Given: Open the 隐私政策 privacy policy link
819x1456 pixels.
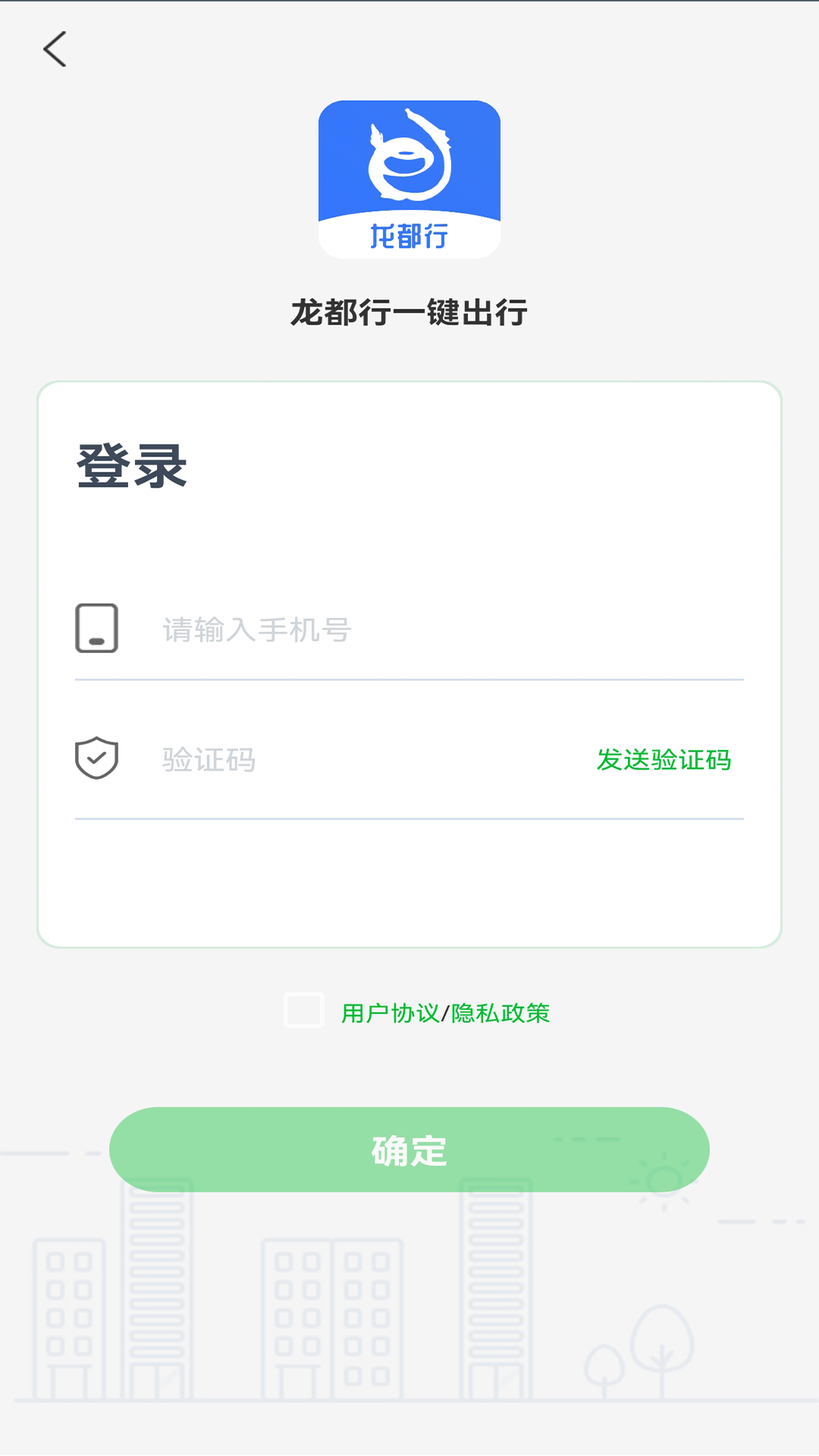Looking at the screenshot, I should [500, 1013].
